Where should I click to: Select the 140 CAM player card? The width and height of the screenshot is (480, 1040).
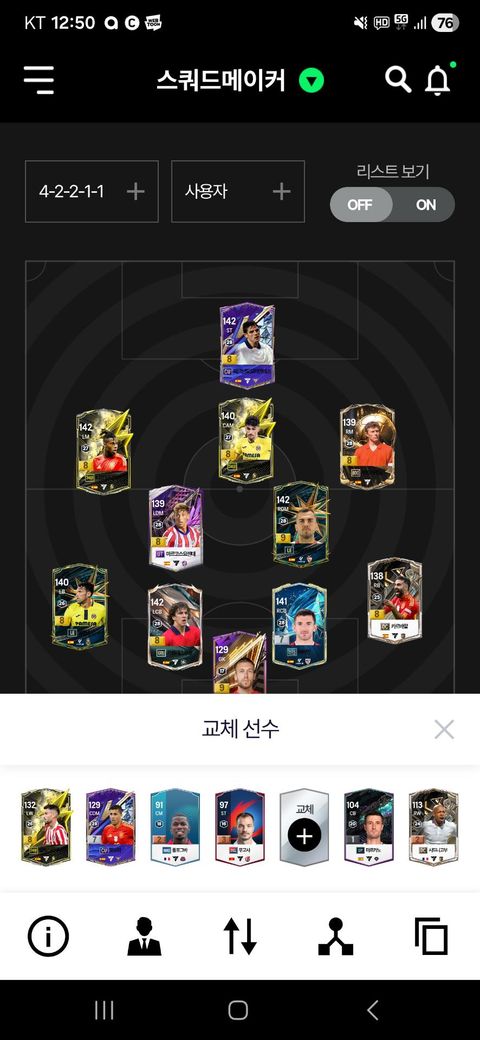click(245, 440)
